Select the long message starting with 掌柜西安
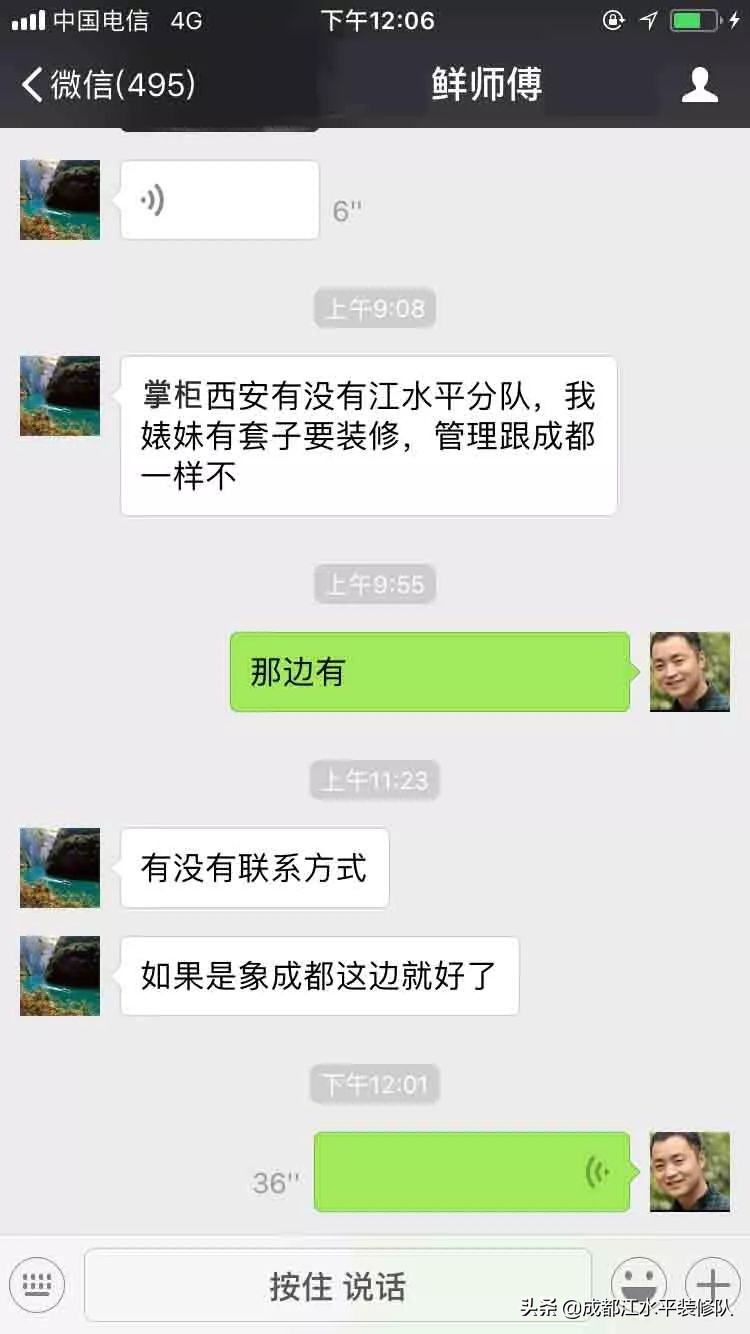 (x=369, y=434)
